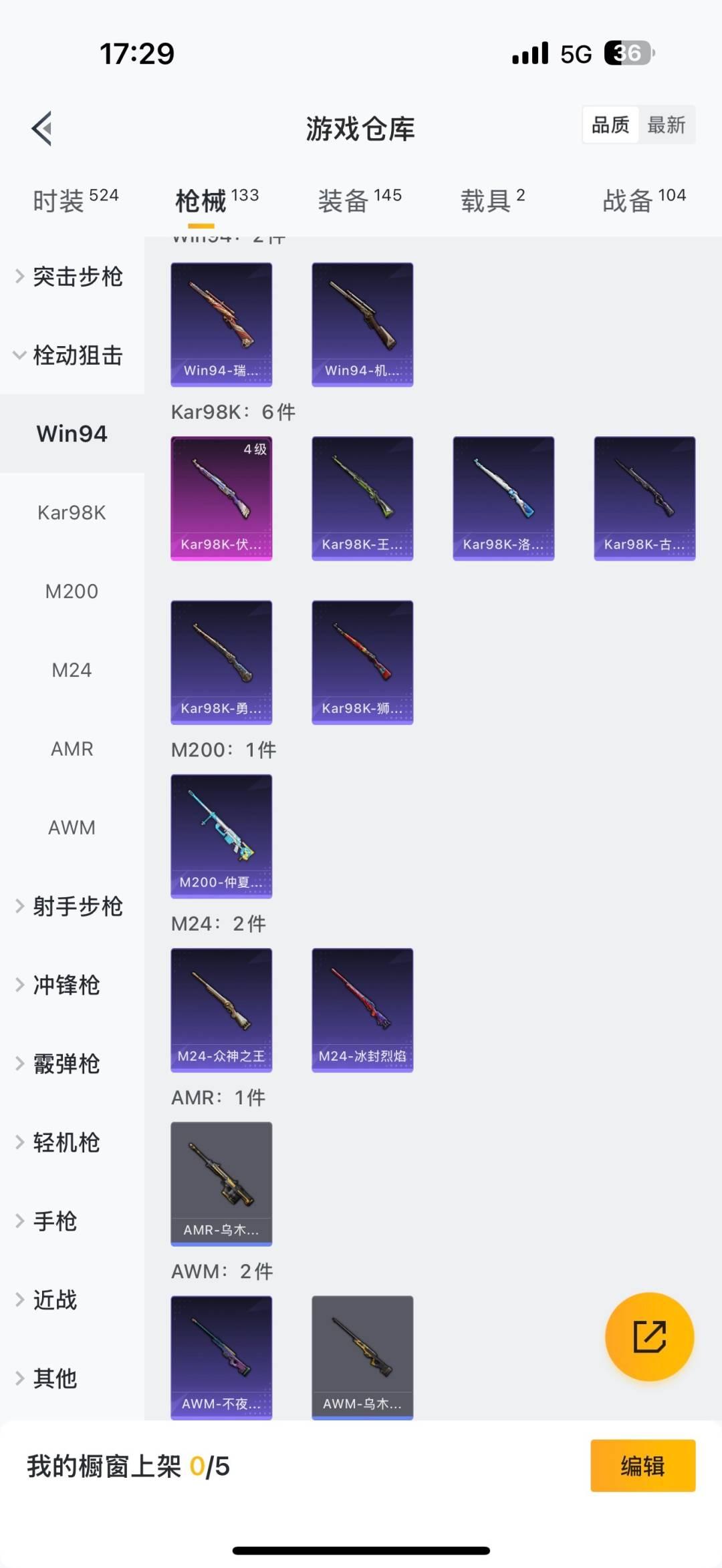Switch to the 装备 tab
Image resolution: width=722 pixels, height=1568 pixels.
click(360, 200)
